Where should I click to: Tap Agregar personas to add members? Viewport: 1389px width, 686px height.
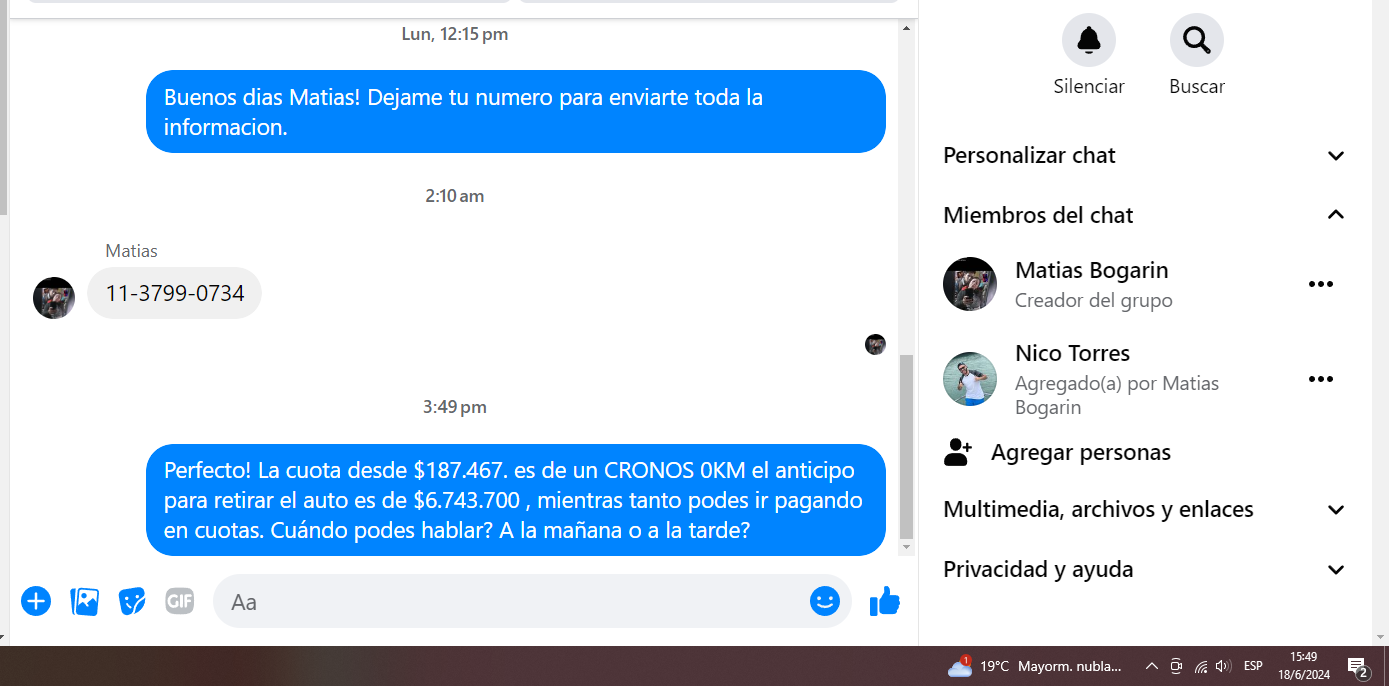click(x=1080, y=453)
